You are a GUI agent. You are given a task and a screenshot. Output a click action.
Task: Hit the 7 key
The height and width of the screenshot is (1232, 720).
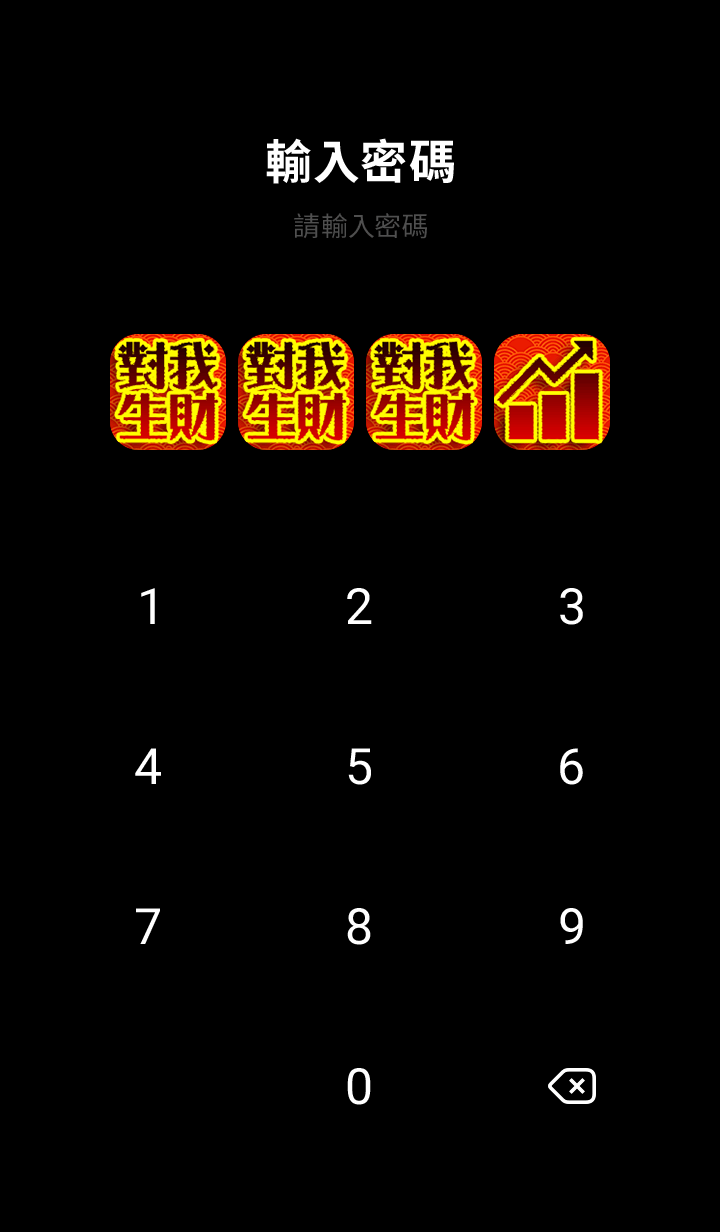coord(148,927)
